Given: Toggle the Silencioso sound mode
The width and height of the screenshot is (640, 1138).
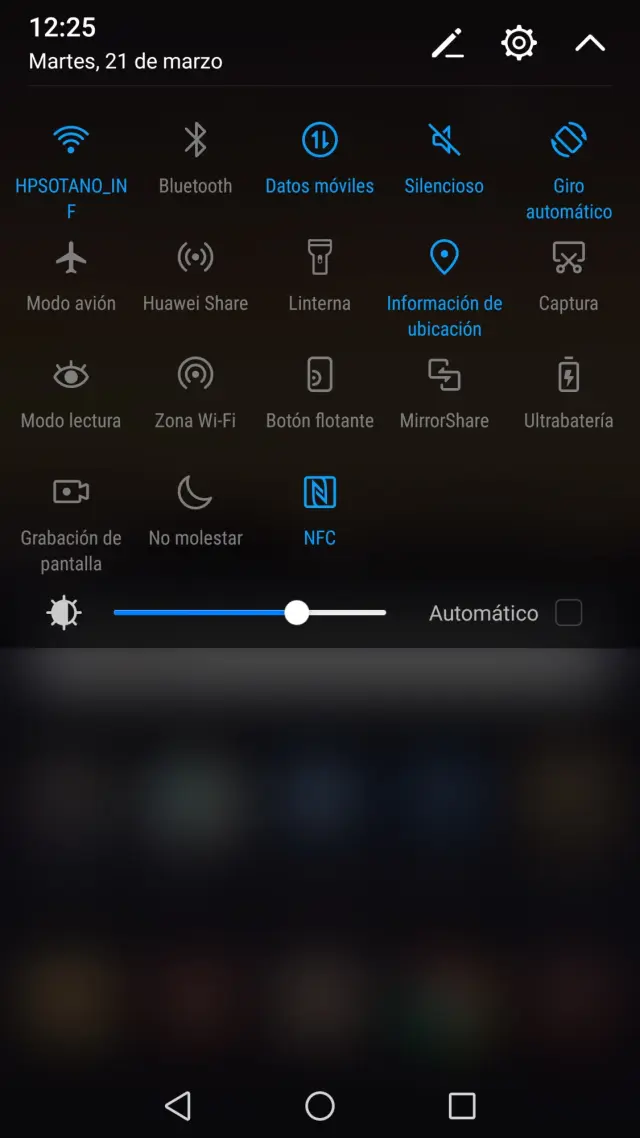Looking at the screenshot, I should (x=444, y=140).
